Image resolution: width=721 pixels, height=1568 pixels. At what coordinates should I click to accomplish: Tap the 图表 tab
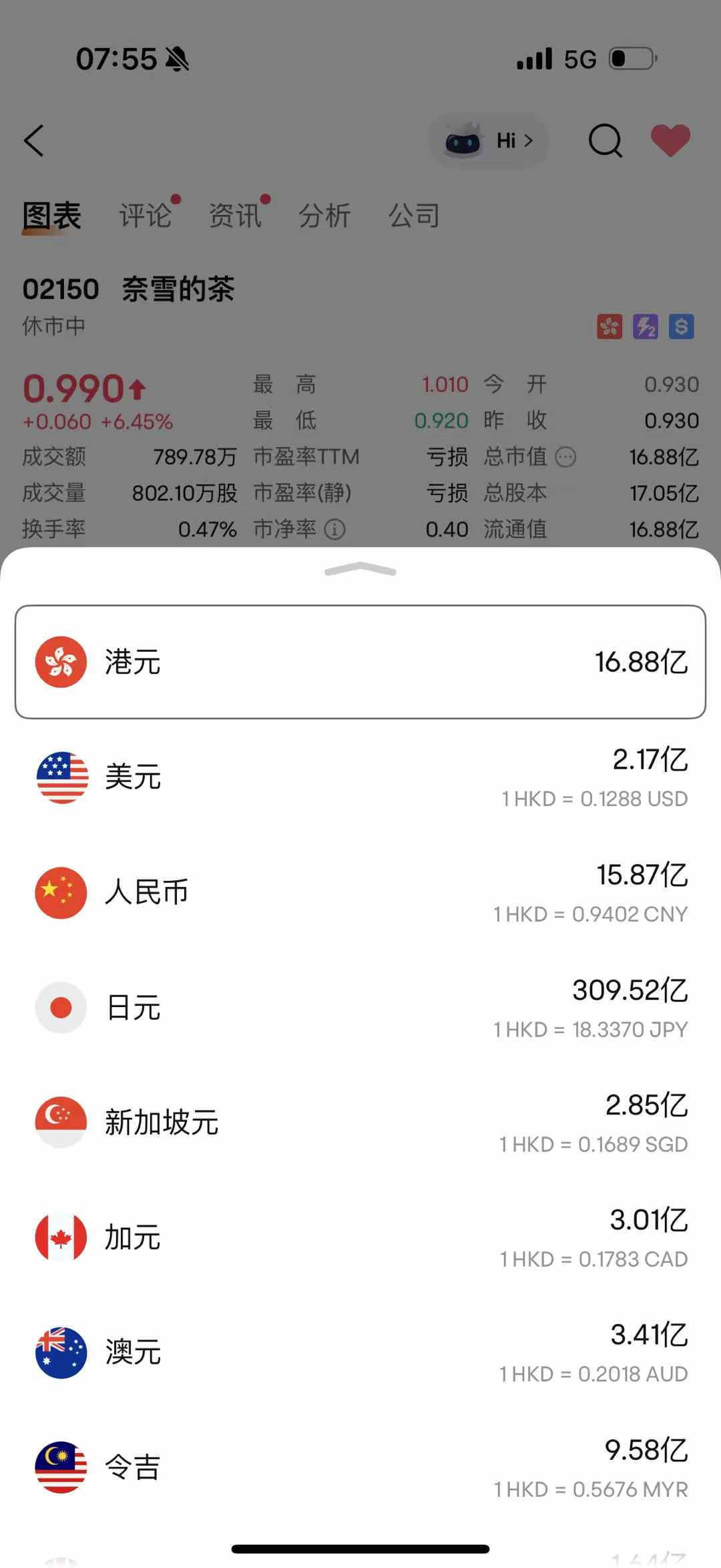click(51, 216)
